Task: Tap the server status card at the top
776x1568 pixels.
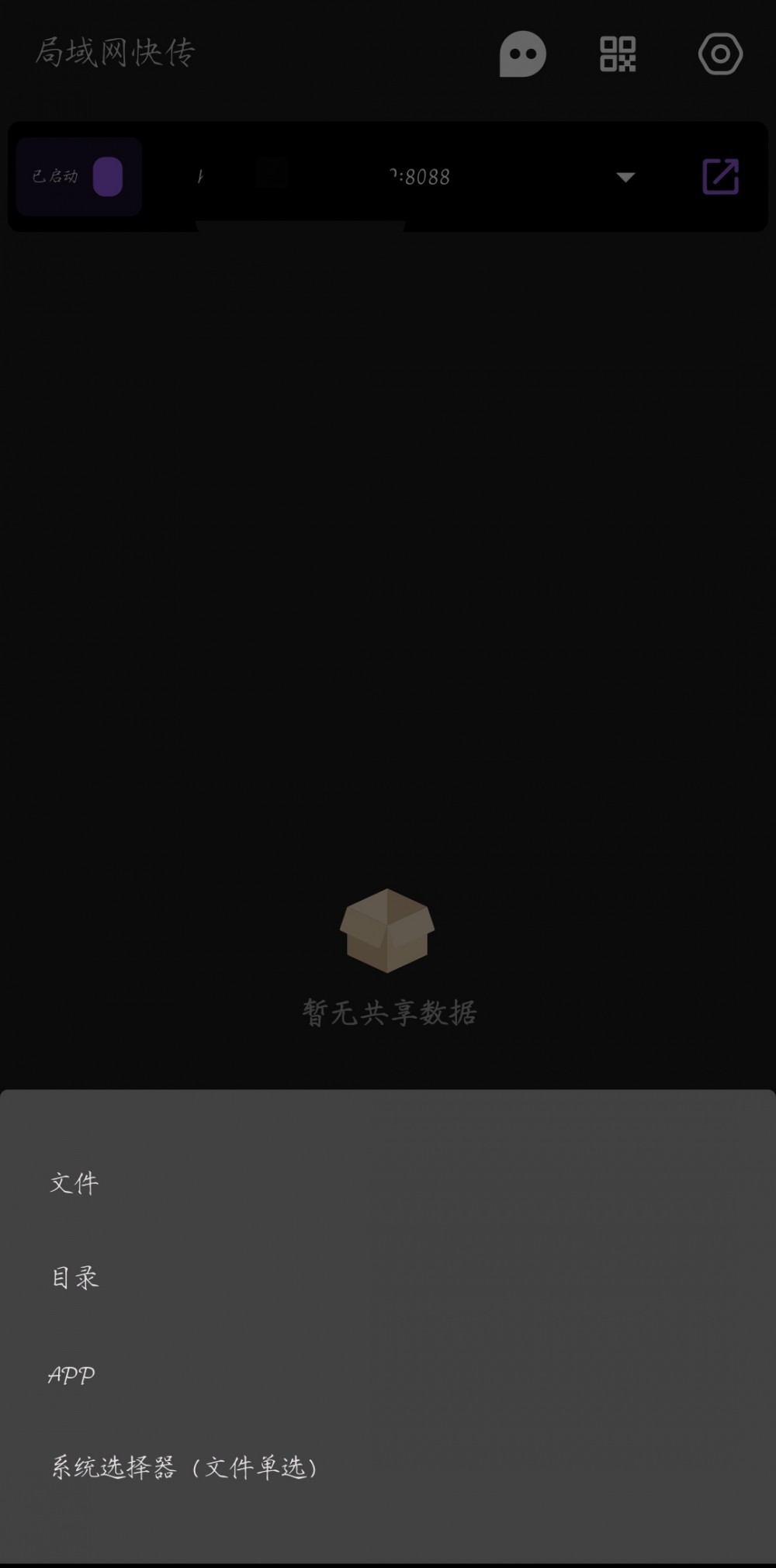Action: pos(388,178)
